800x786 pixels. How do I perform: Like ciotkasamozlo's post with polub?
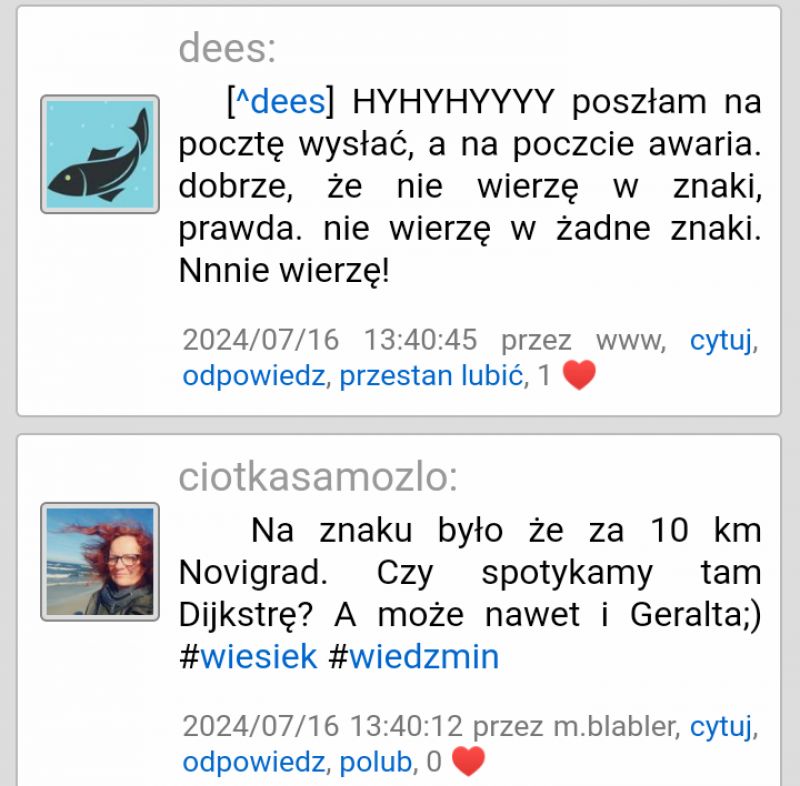coord(375,762)
